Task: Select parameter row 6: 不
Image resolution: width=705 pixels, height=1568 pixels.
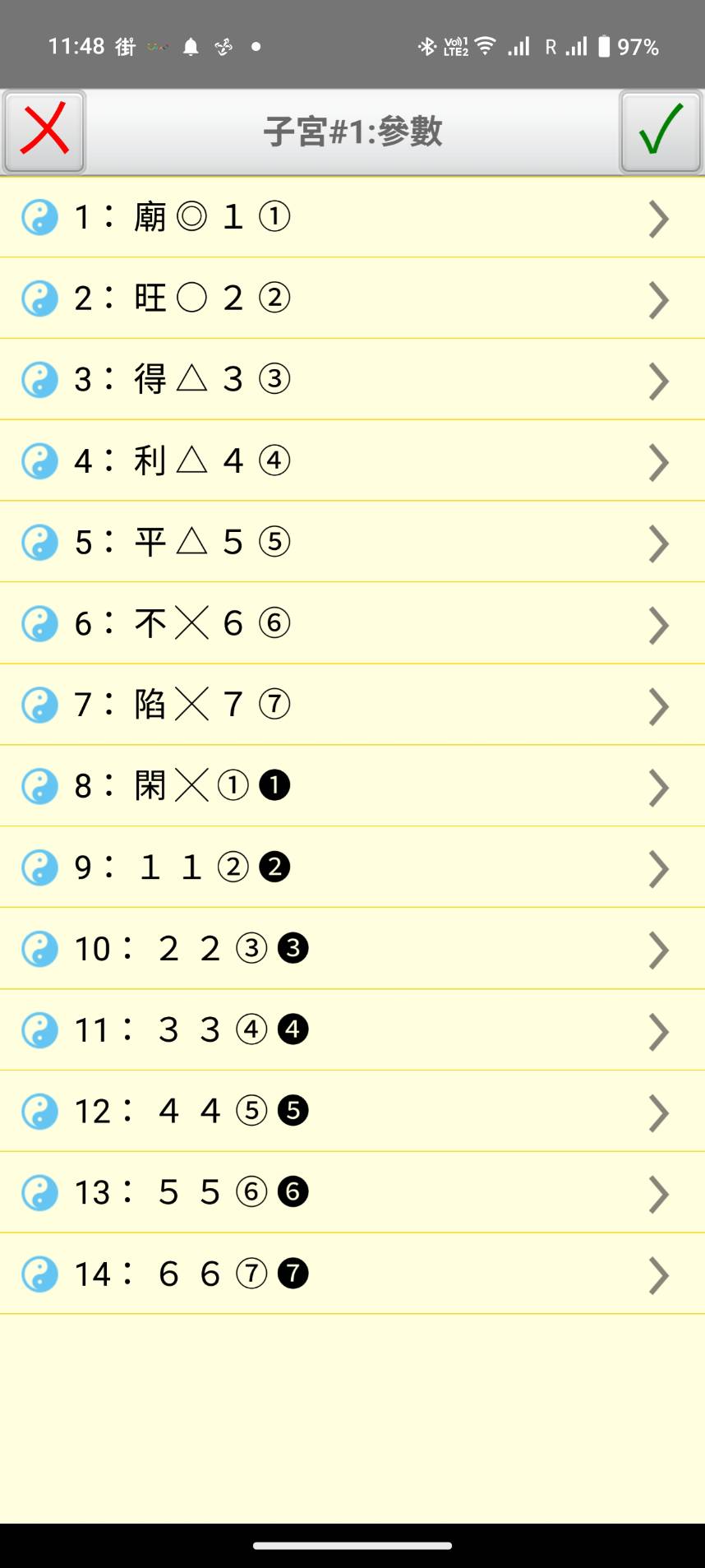Action: [x=352, y=624]
